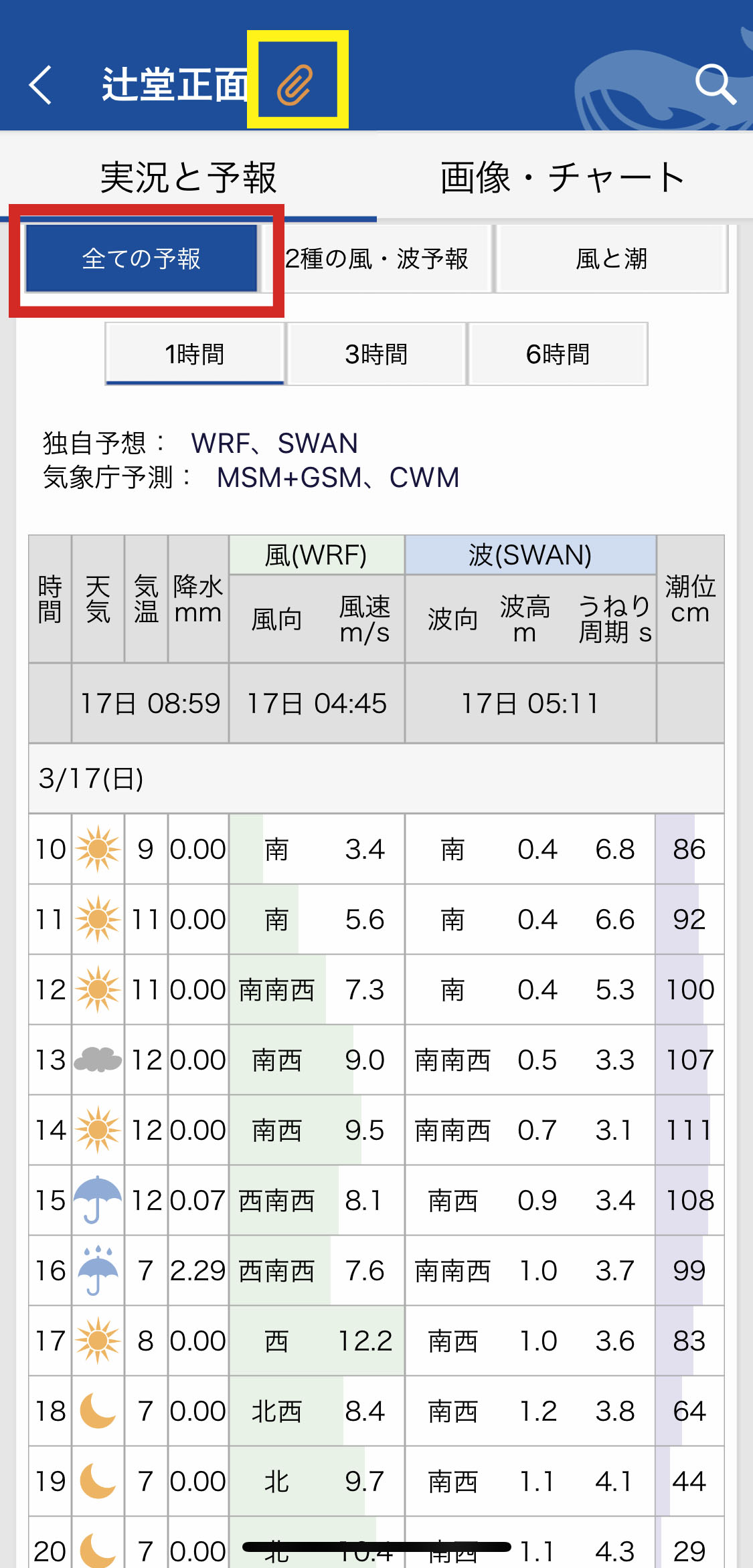The width and height of the screenshot is (753, 1568).
Task: Choose the 6時間 interval
Action: click(558, 354)
